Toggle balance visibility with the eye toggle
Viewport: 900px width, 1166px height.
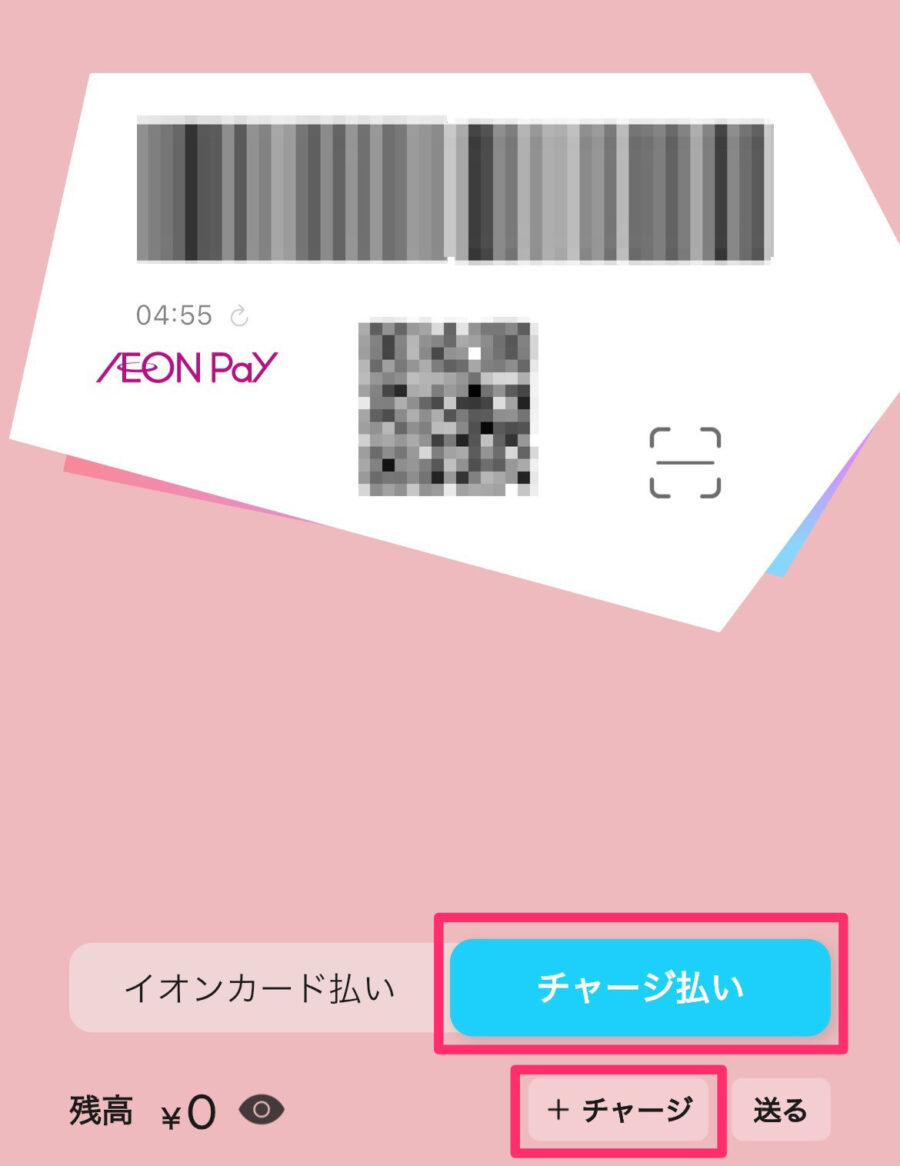(262, 1109)
